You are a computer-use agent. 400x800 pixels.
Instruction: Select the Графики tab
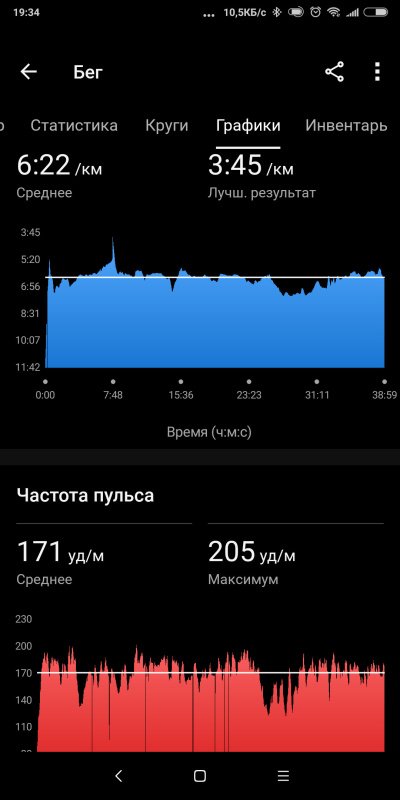tap(248, 126)
